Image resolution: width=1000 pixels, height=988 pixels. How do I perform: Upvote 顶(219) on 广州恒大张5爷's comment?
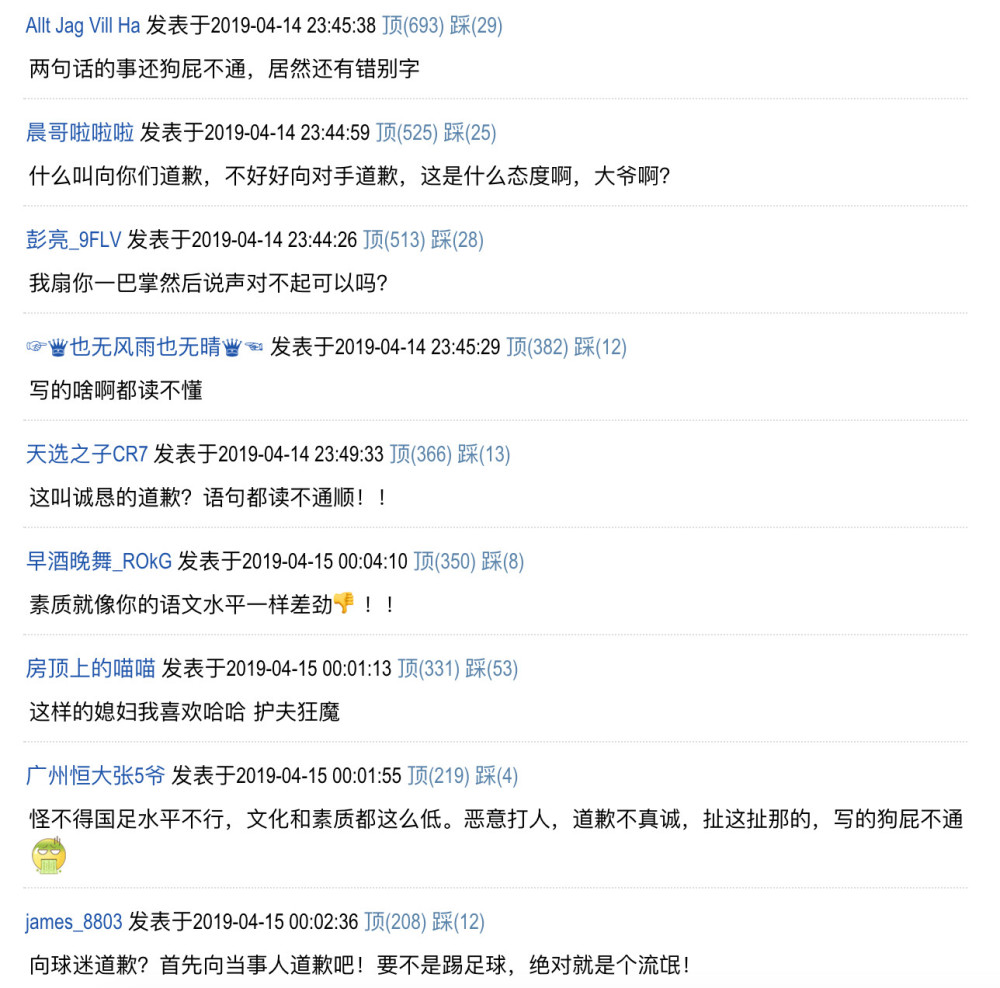pos(438,775)
